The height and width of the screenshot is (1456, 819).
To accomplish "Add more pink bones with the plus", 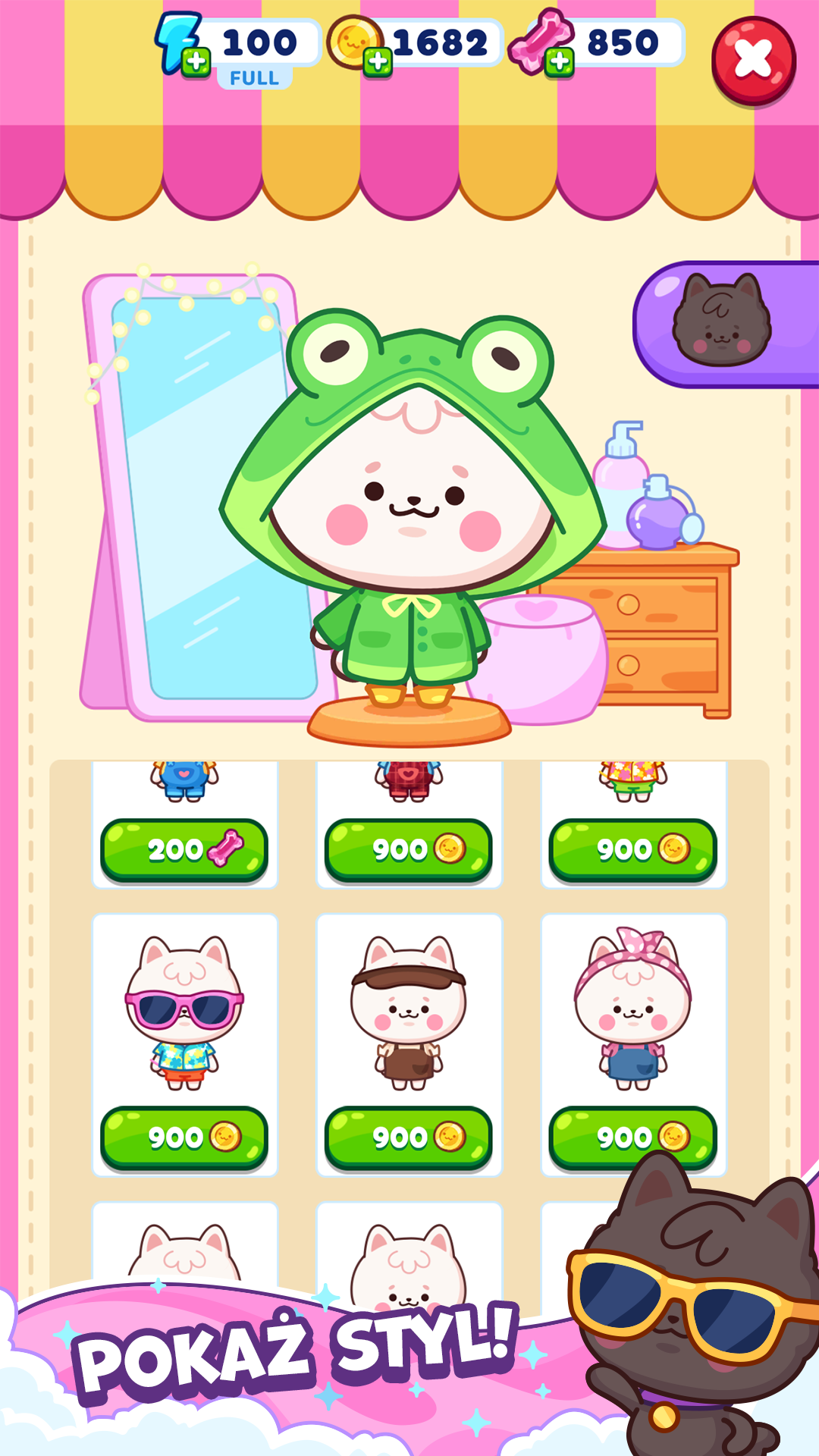I will [x=559, y=61].
